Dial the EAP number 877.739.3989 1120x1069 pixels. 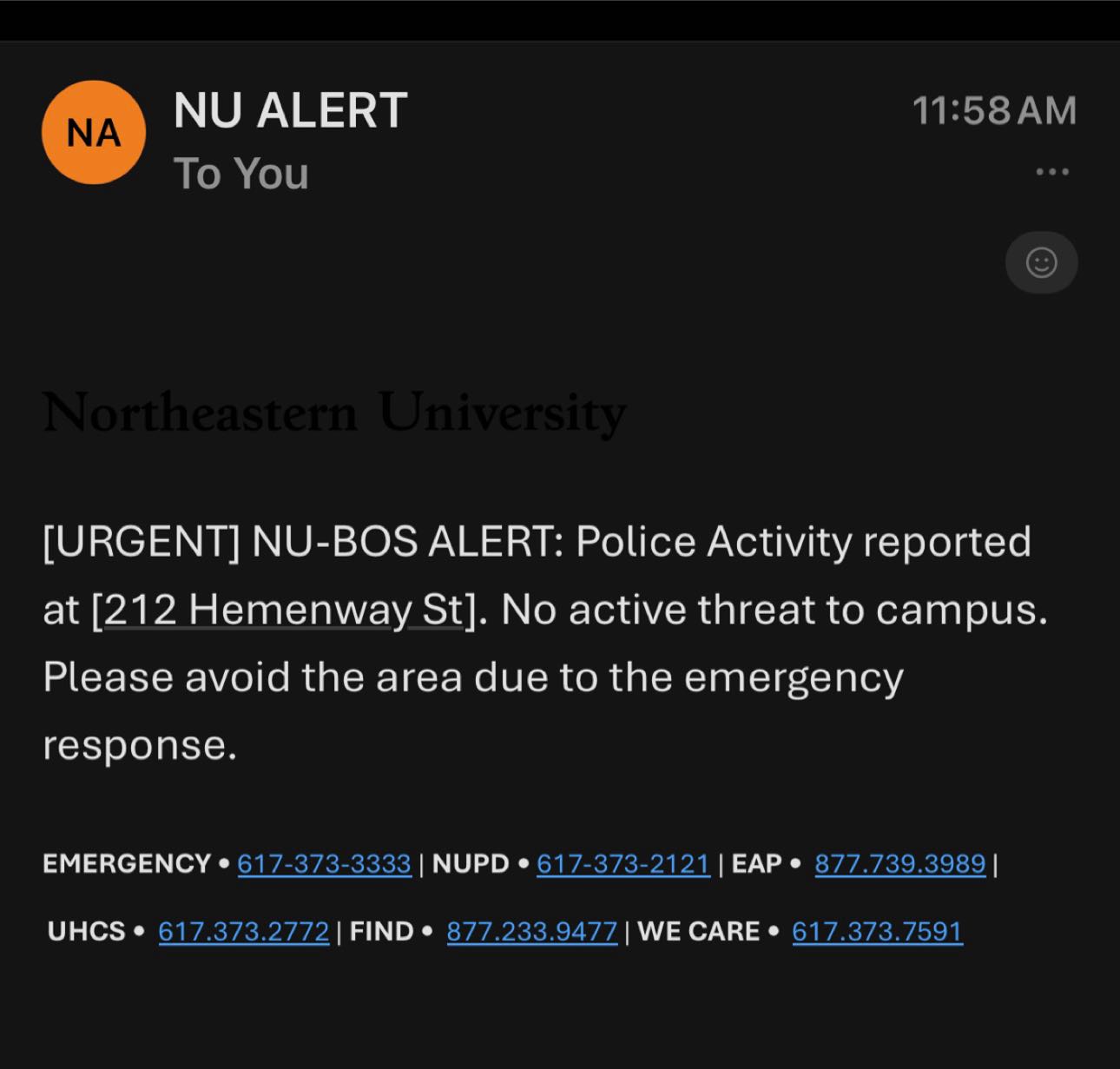899,864
